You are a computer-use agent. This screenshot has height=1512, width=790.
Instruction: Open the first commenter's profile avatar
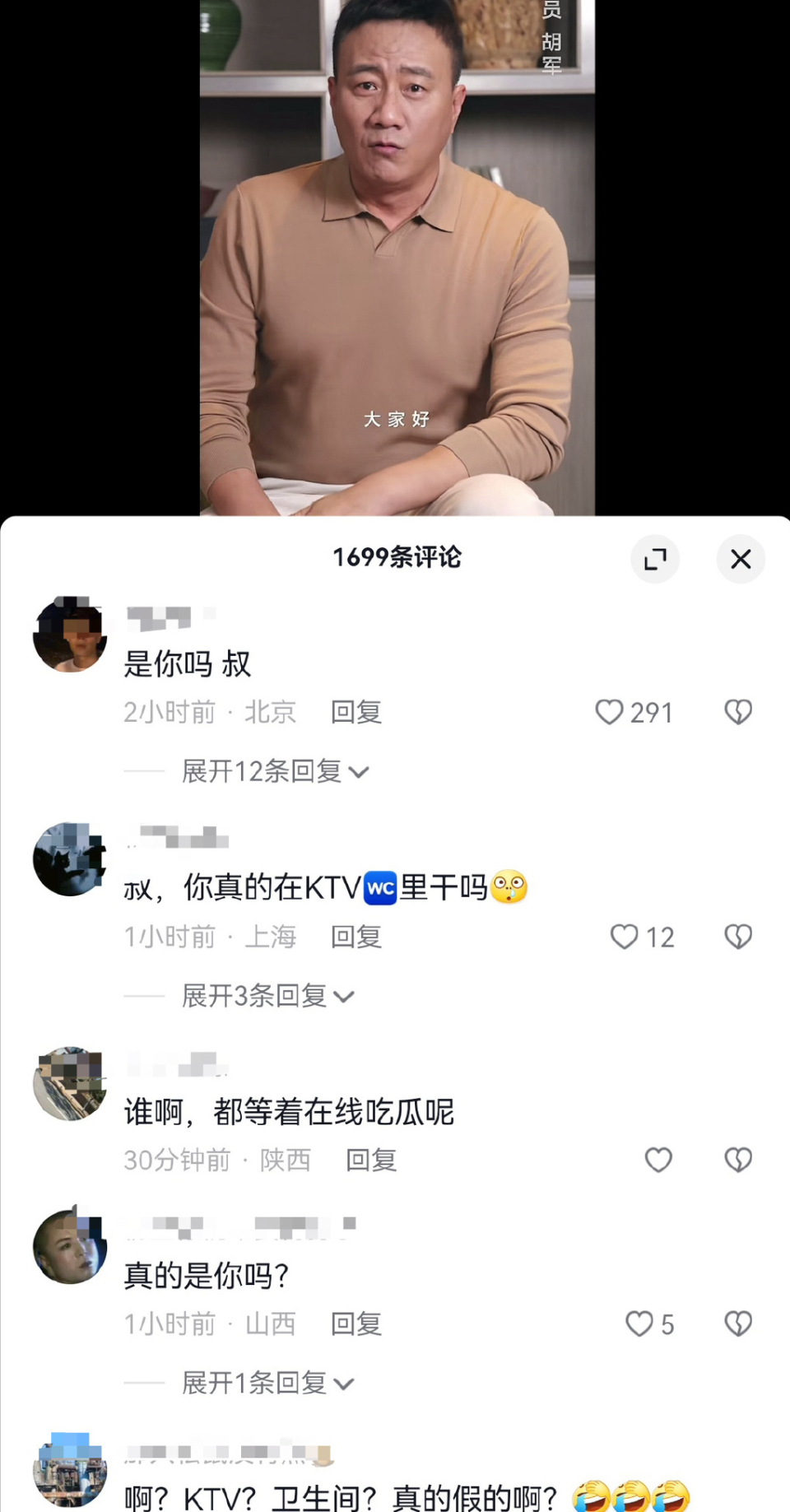(x=70, y=633)
